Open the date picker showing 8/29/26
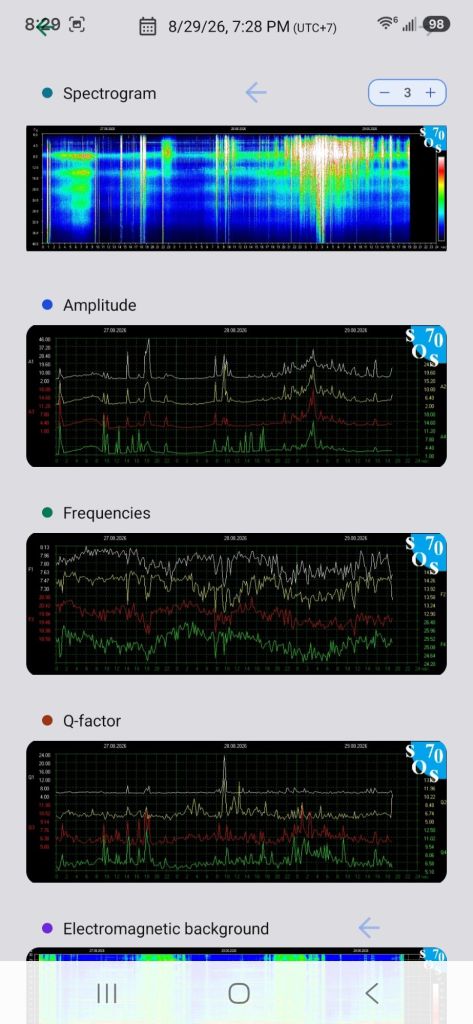The width and height of the screenshot is (473, 1024). 238,27
